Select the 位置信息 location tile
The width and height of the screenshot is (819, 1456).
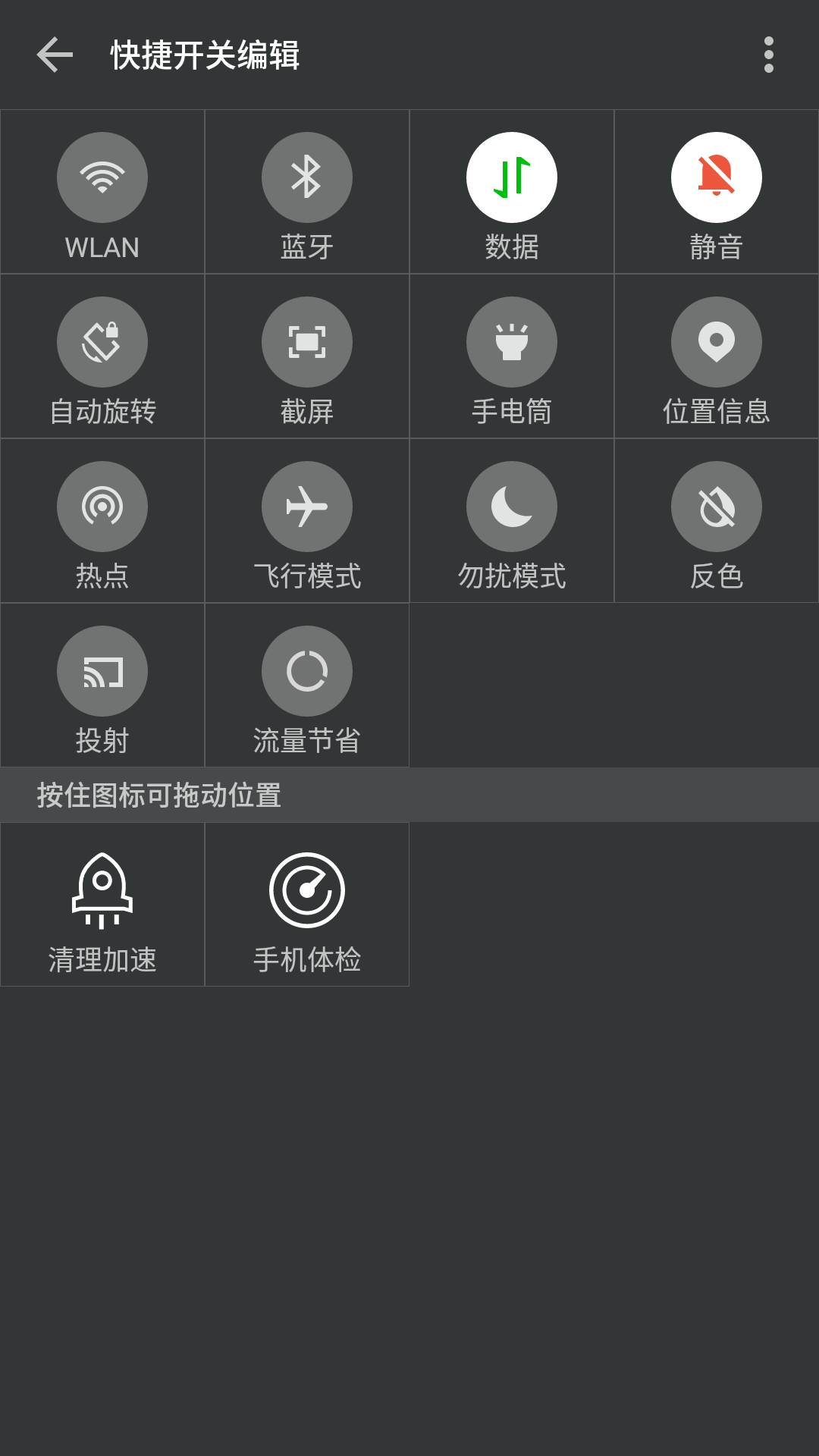click(715, 341)
